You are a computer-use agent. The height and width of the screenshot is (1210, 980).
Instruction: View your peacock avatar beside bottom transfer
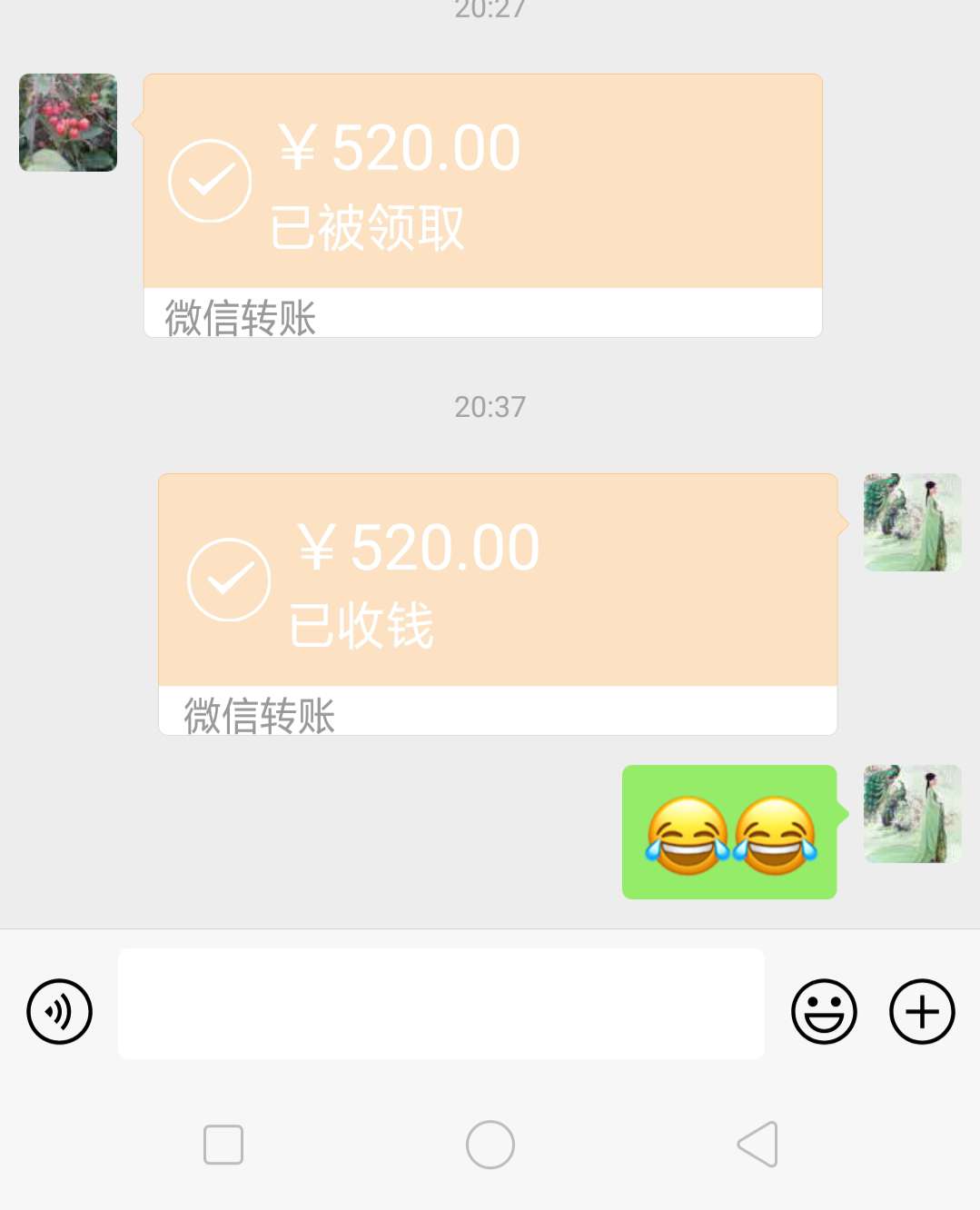click(x=912, y=522)
